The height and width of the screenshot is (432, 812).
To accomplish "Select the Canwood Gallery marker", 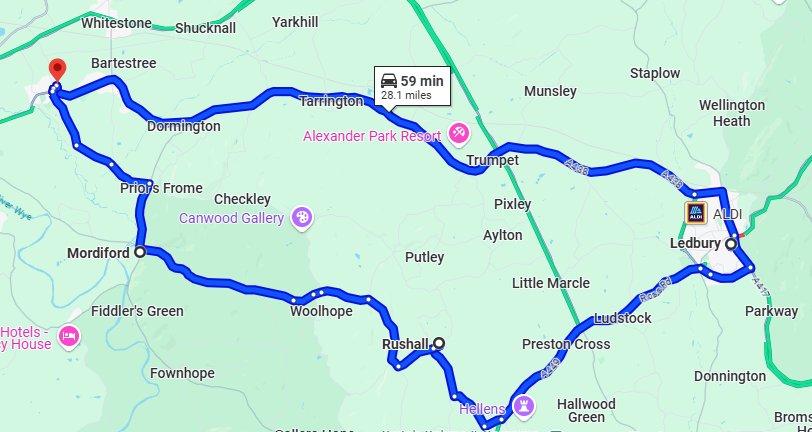I will pos(302,217).
